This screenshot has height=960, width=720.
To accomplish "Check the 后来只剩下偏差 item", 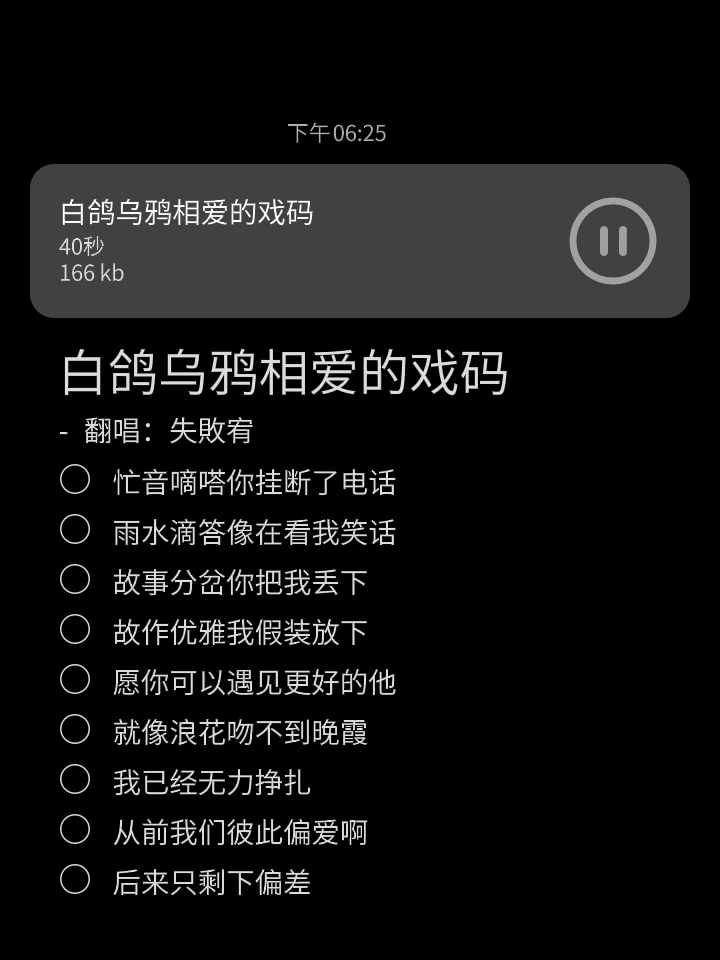I will coord(75,880).
